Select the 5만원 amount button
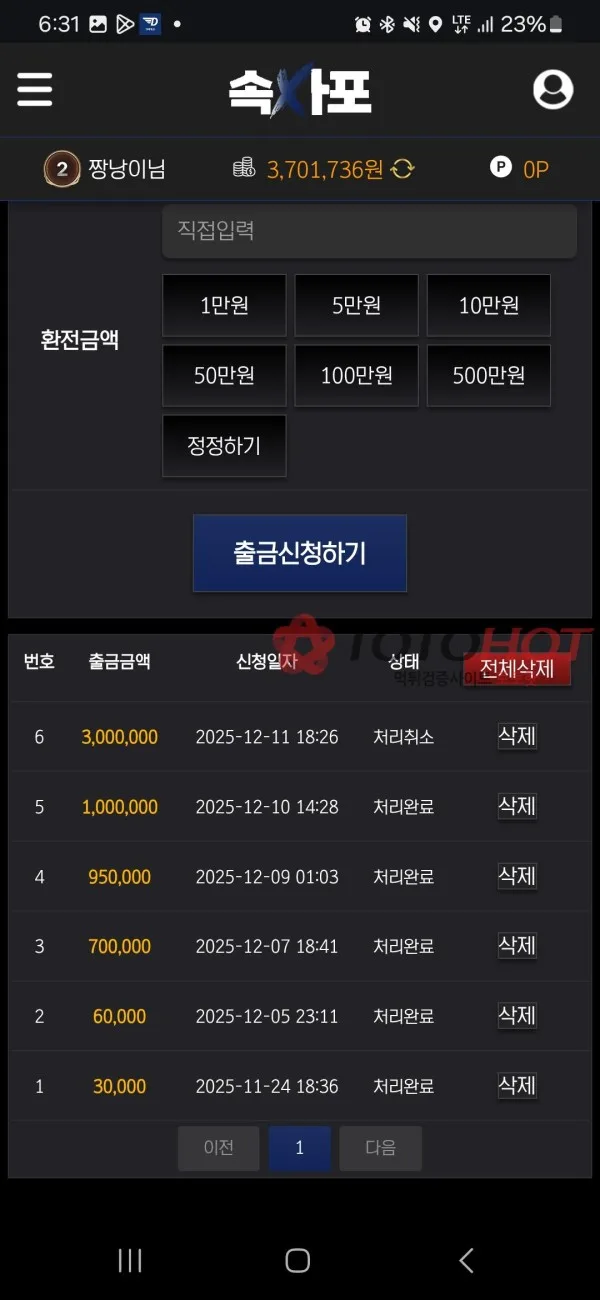Viewport: 600px width, 1300px height. (x=356, y=306)
